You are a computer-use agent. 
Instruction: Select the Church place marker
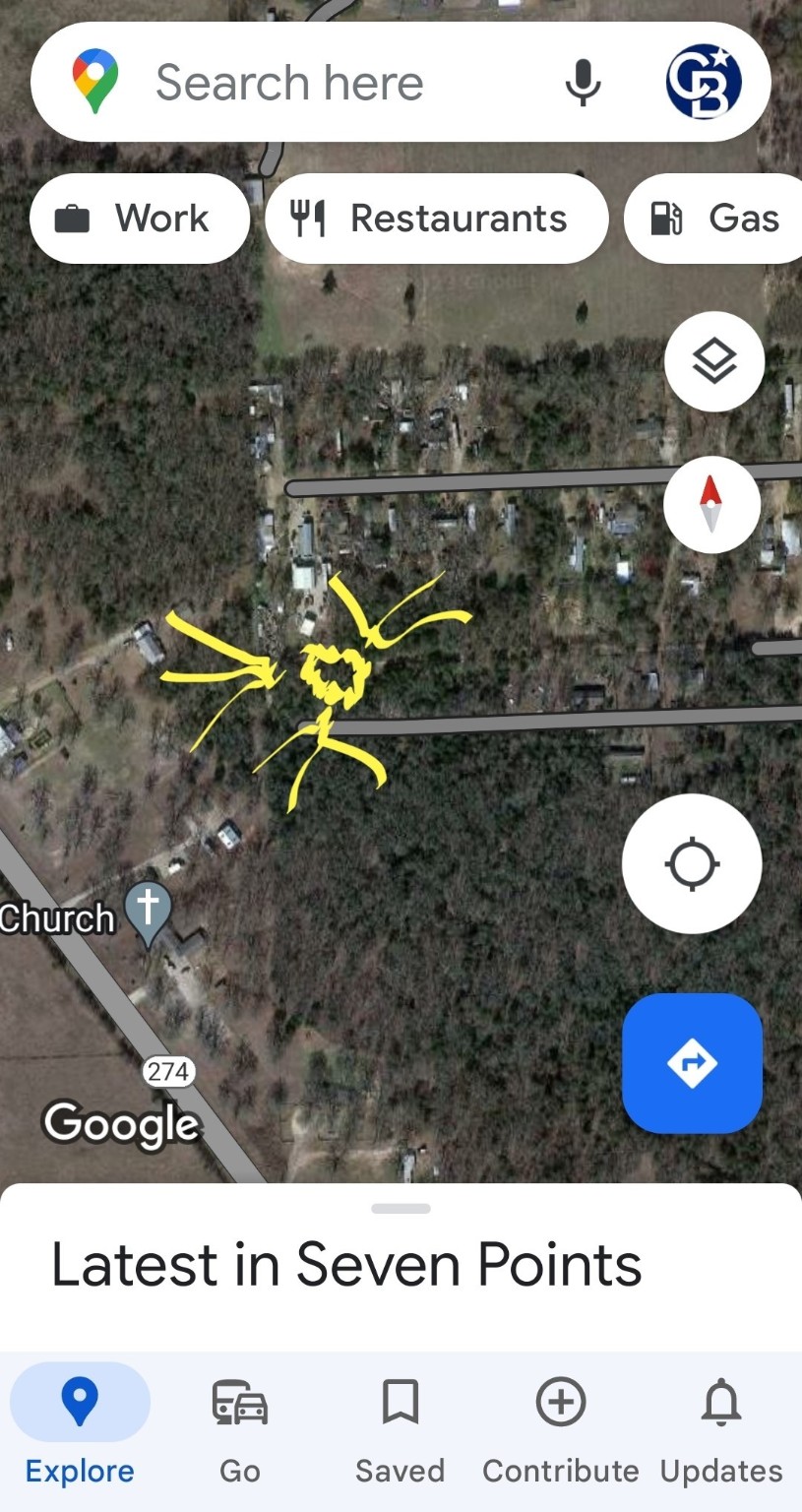point(148,911)
